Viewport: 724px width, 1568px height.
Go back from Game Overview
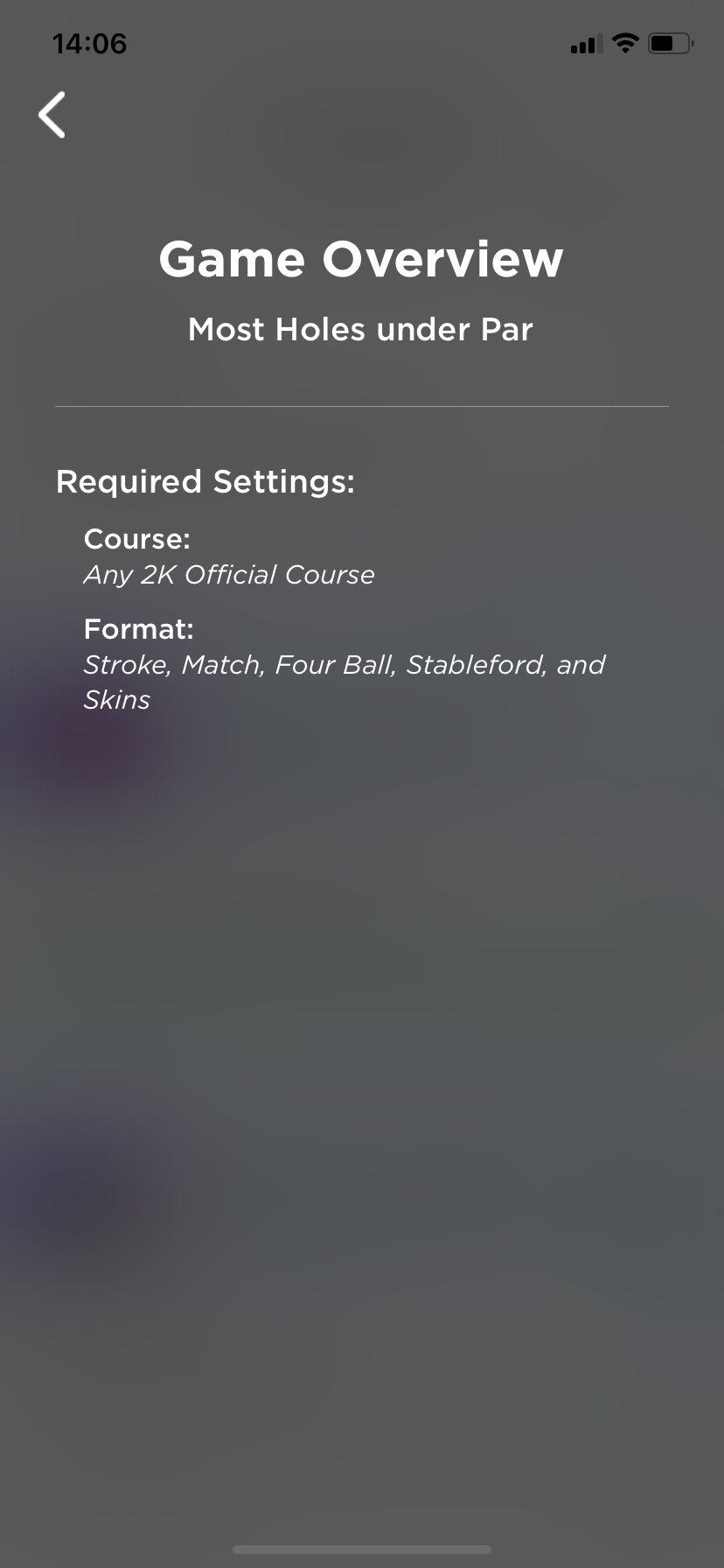[52, 115]
